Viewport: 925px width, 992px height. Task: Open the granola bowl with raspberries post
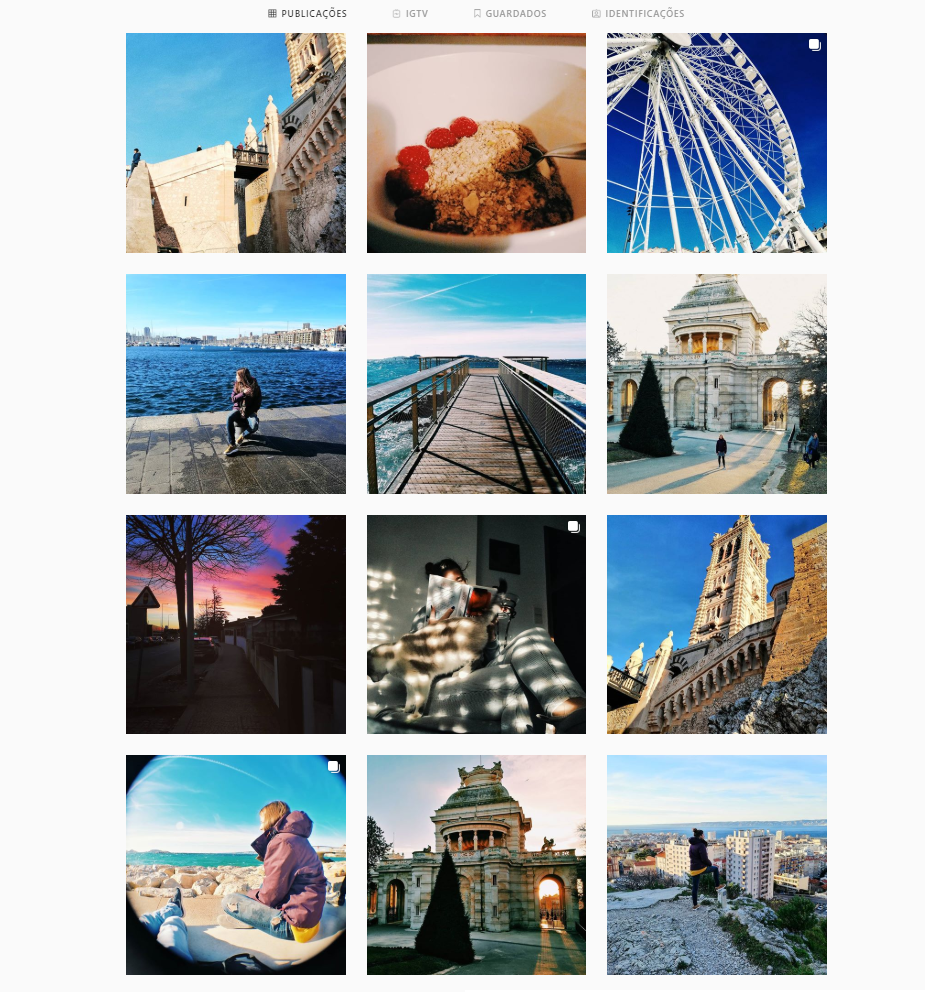[476, 143]
